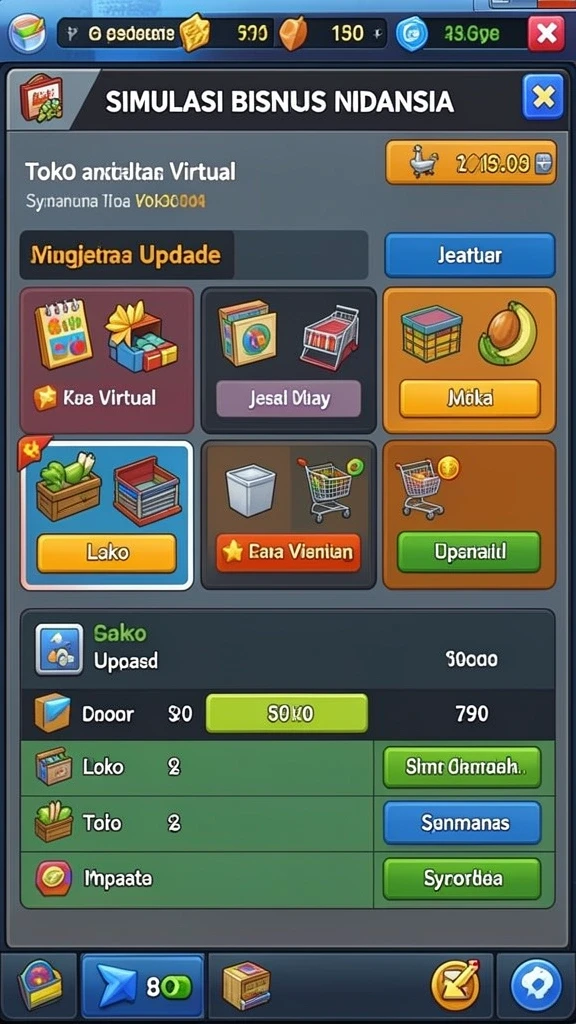
Task: Close the game with the red X
Action: tap(546, 33)
